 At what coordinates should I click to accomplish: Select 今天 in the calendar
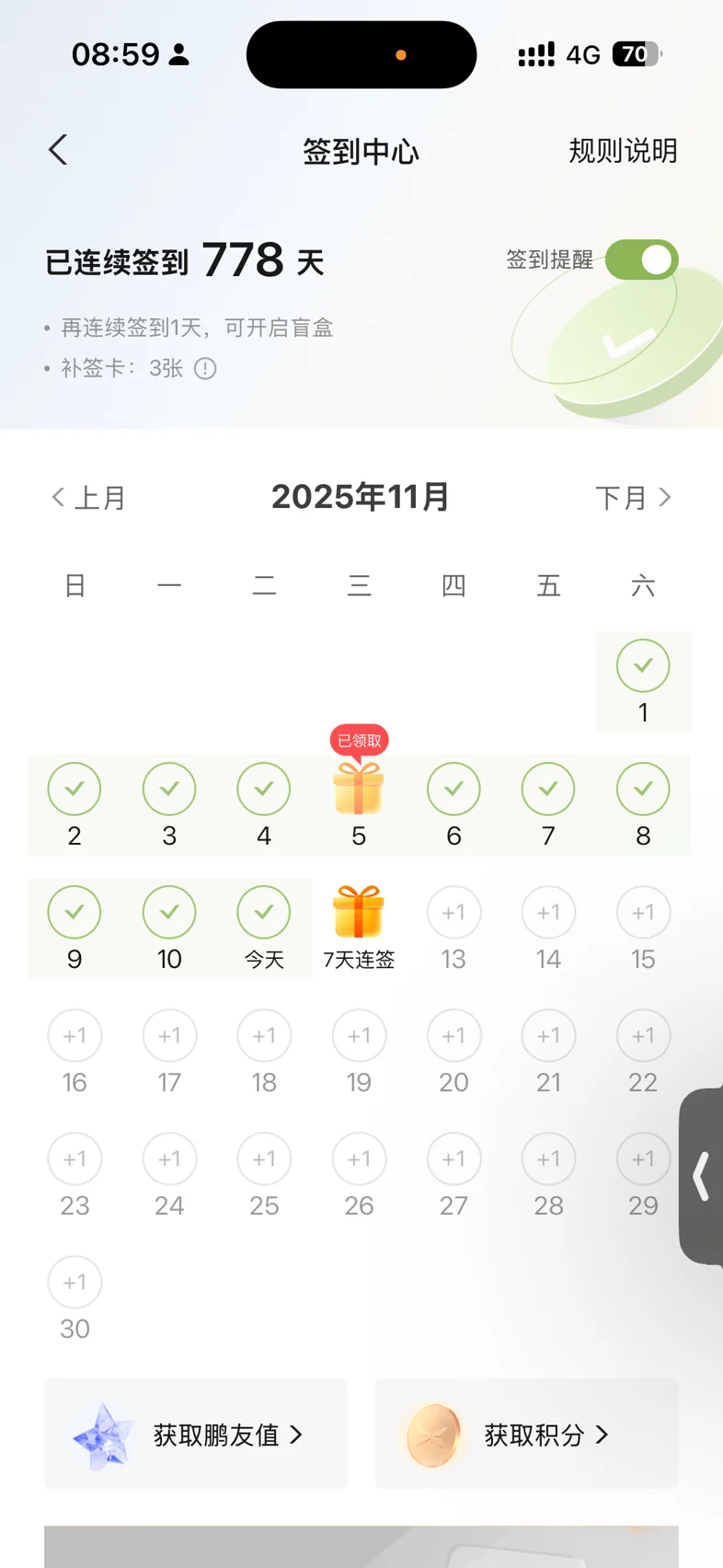coord(264,927)
